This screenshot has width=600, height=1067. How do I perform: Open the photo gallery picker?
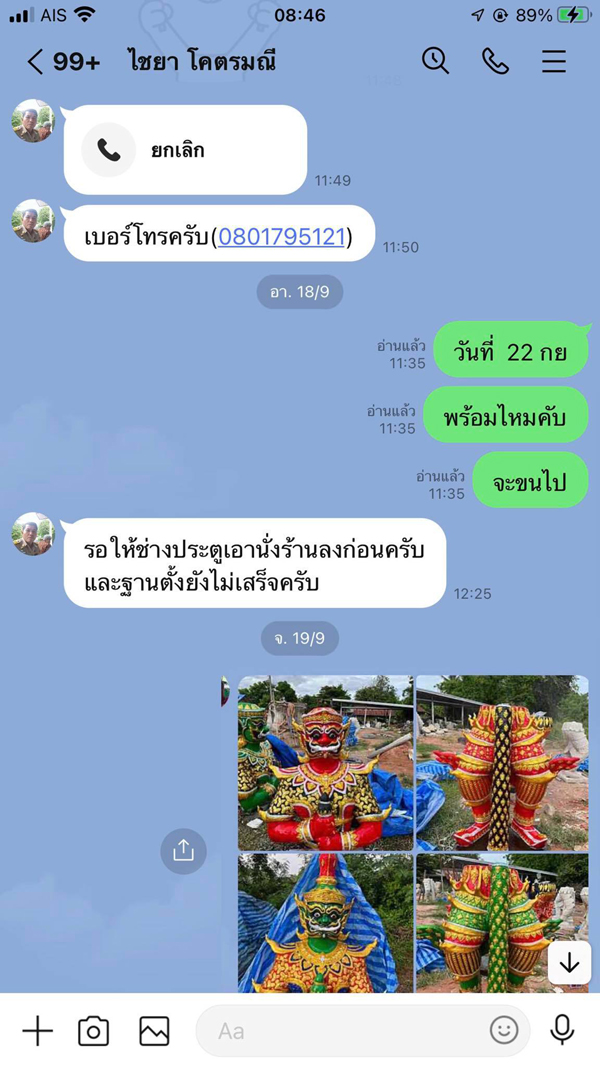click(154, 1031)
